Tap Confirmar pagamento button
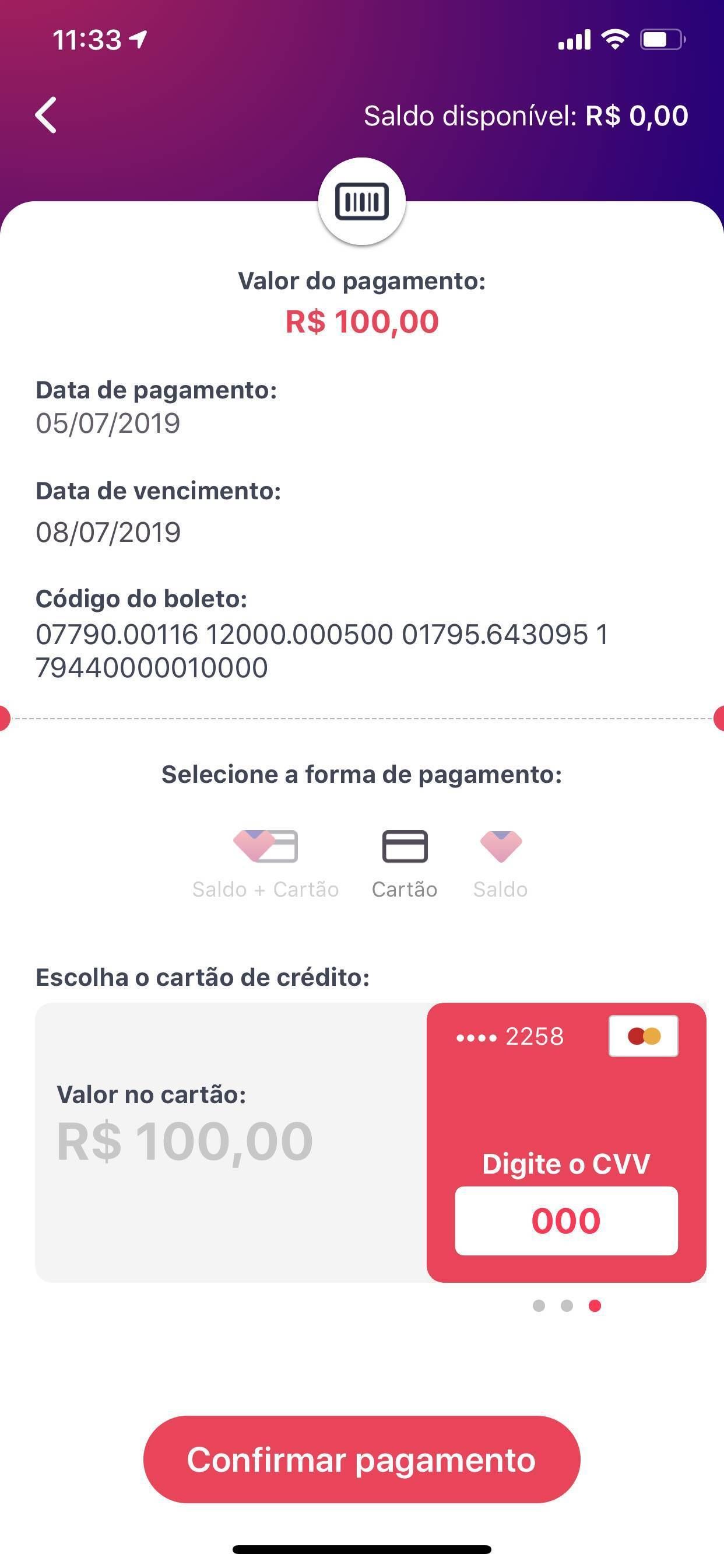724x1568 pixels. coord(362,1459)
